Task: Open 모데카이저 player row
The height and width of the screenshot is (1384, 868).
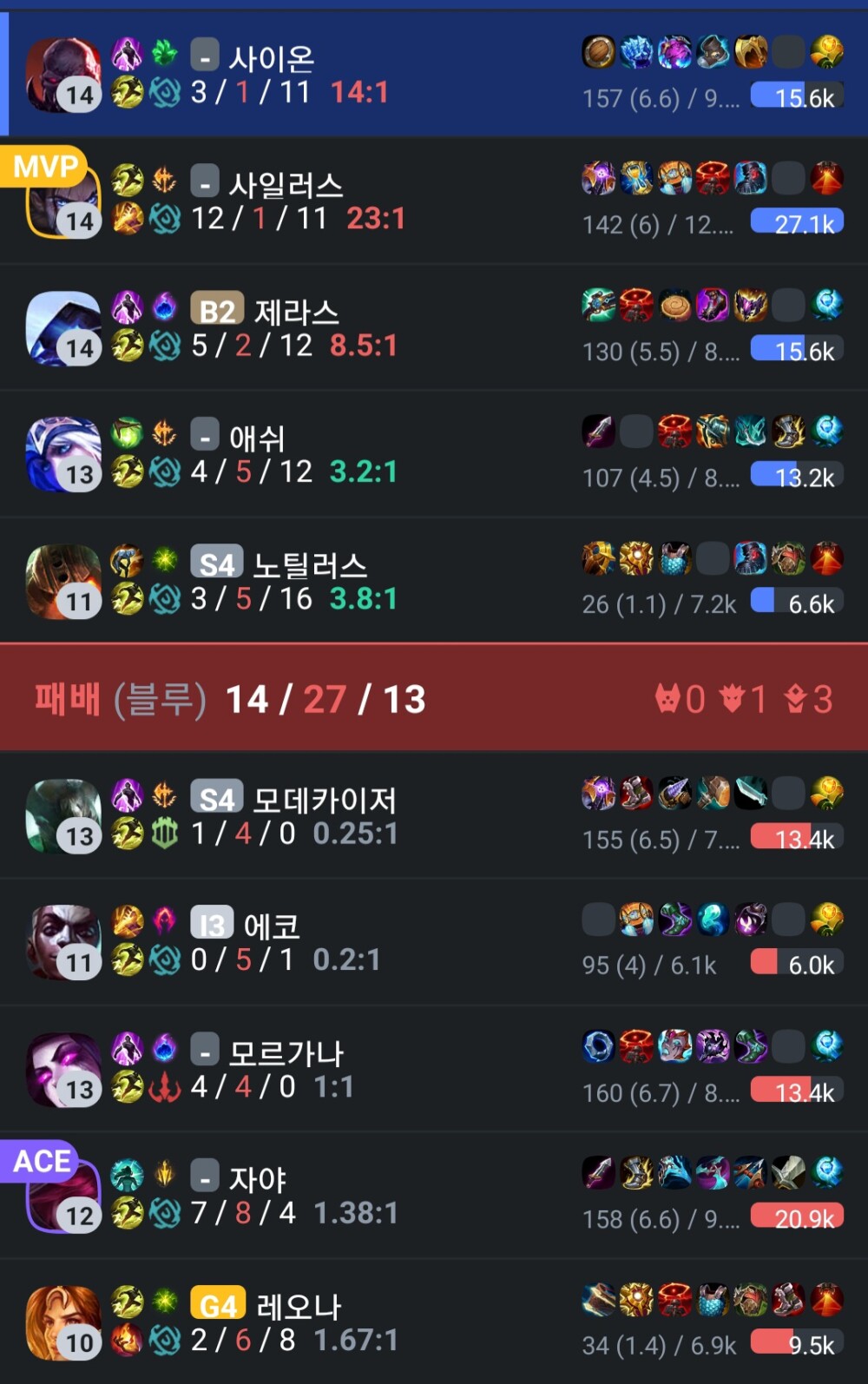Action: pyautogui.click(x=434, y=816)
